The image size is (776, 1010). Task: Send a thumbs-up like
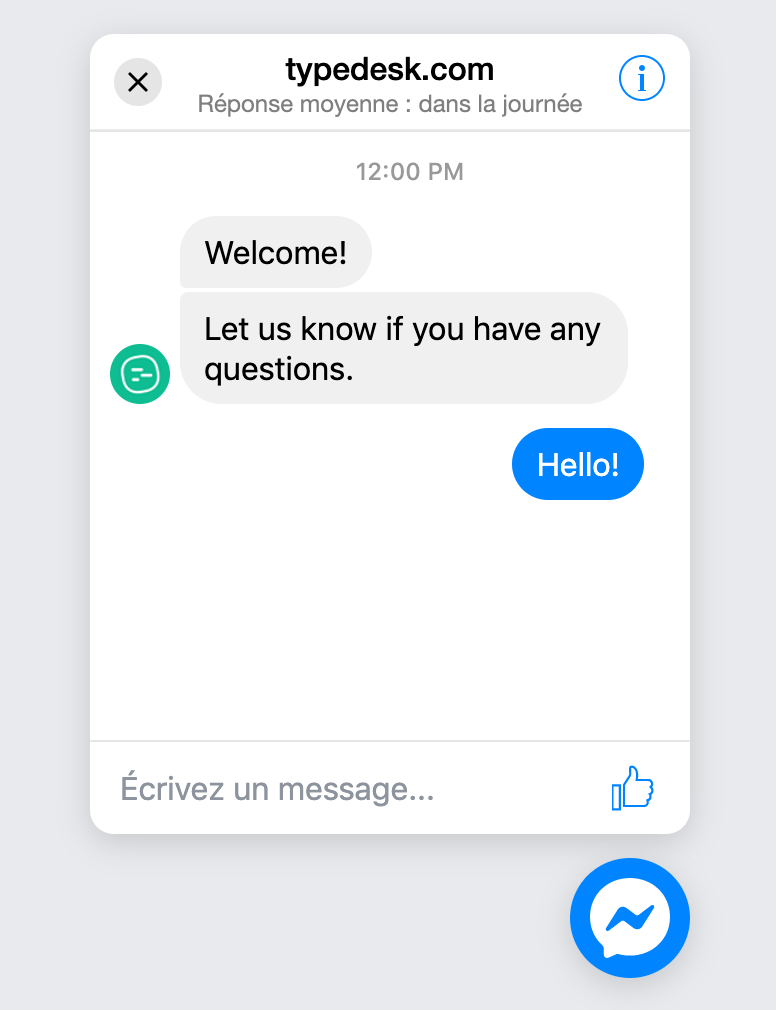click(632, 789)
